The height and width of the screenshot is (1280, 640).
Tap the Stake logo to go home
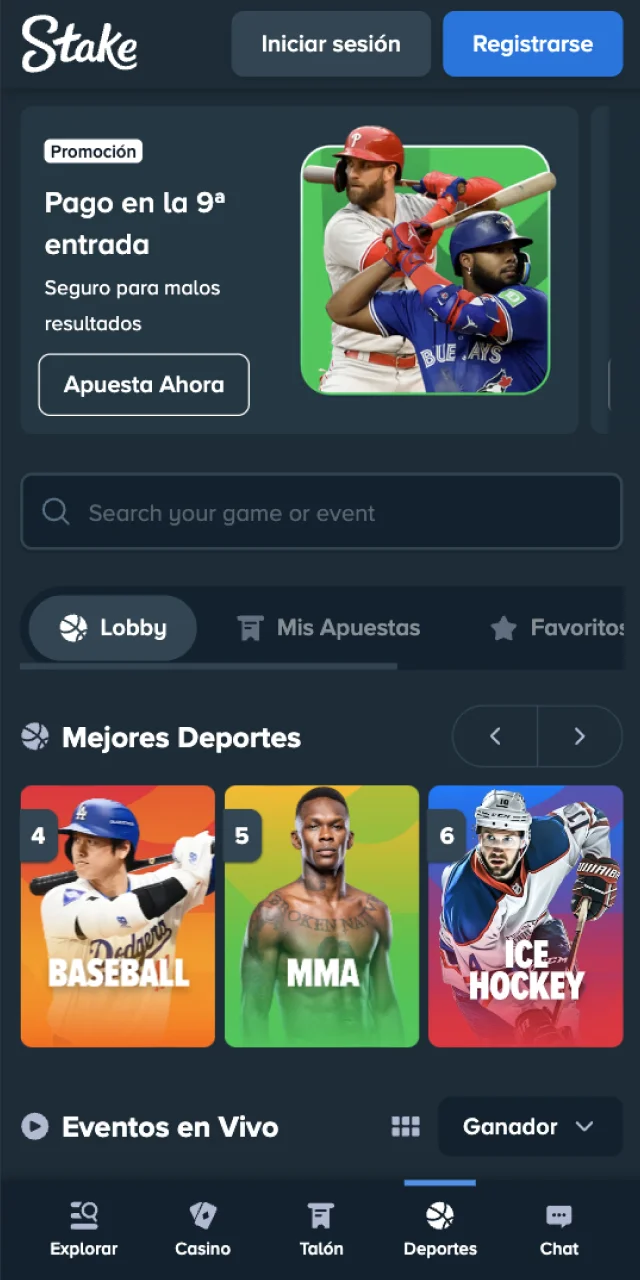click(x=80, y=44)
